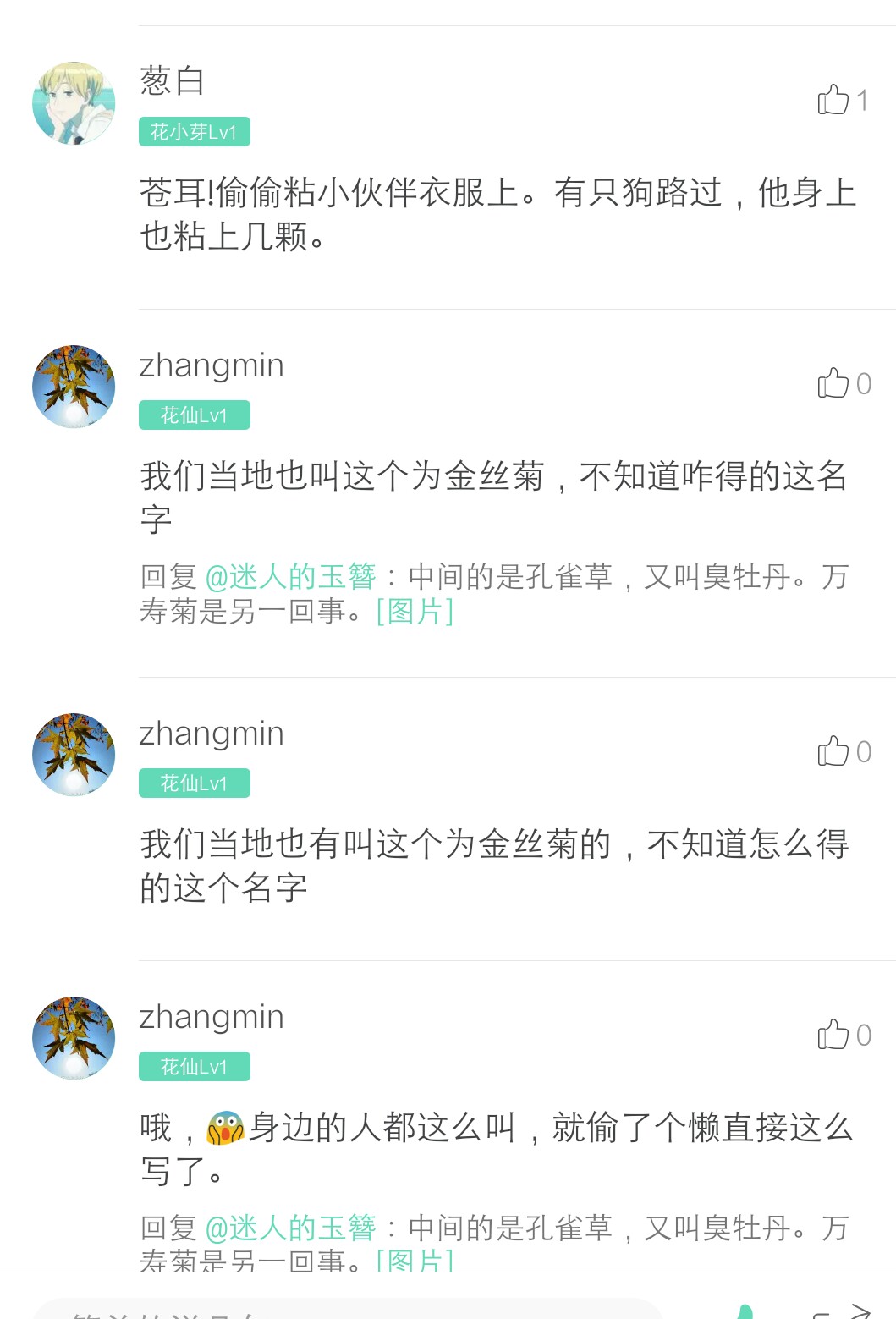Open 葱白's profile avatar
Viewport: 896px width, 1319px height.
74,103
